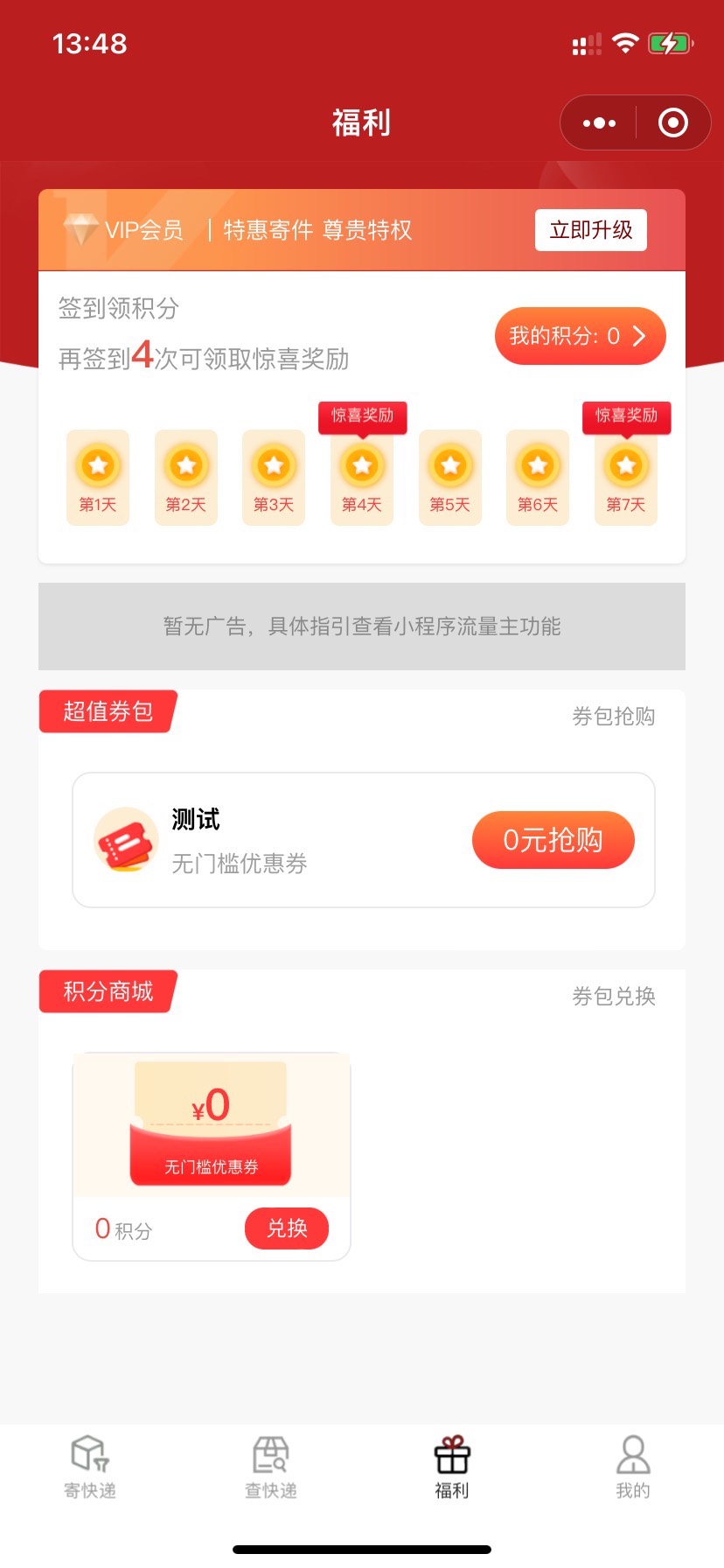Tap 立即升级 to upgrade VIP

point(590,230)
